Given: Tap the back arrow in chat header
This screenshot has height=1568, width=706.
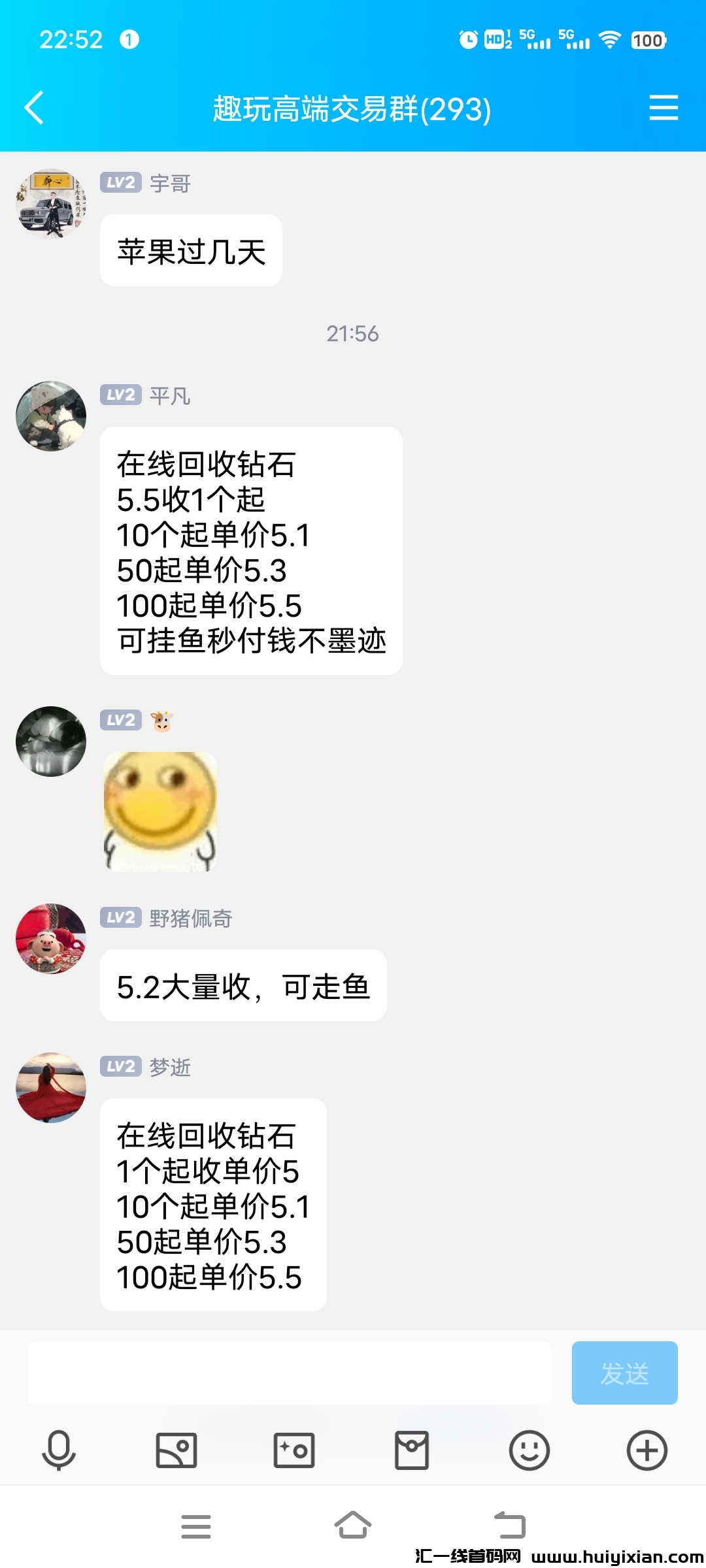Looking at the screenshot, I should (x=34, y=110).
